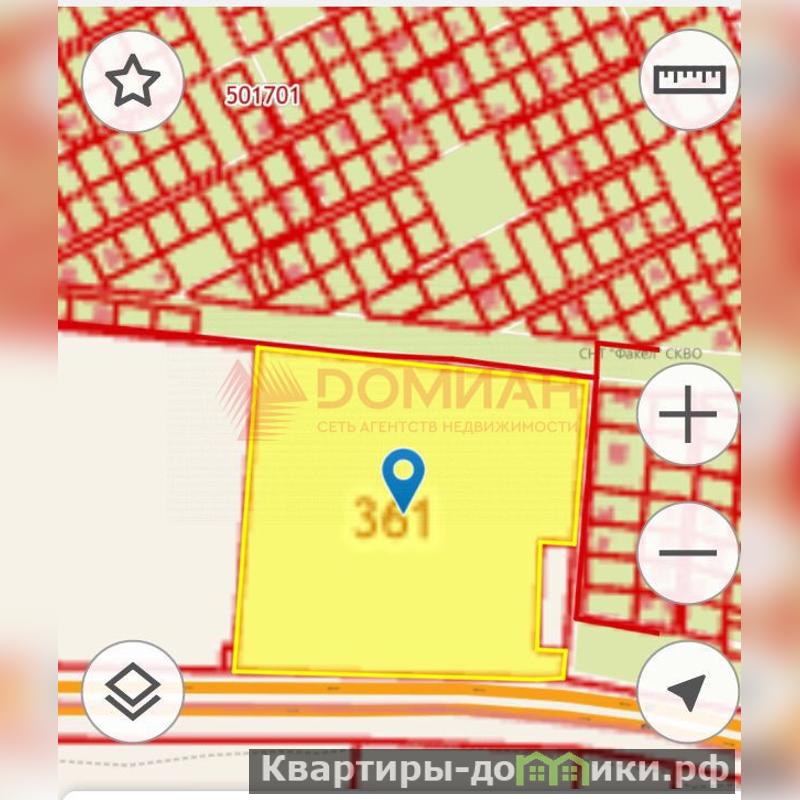Zoom out with the minus button

[x=688, y=553]
